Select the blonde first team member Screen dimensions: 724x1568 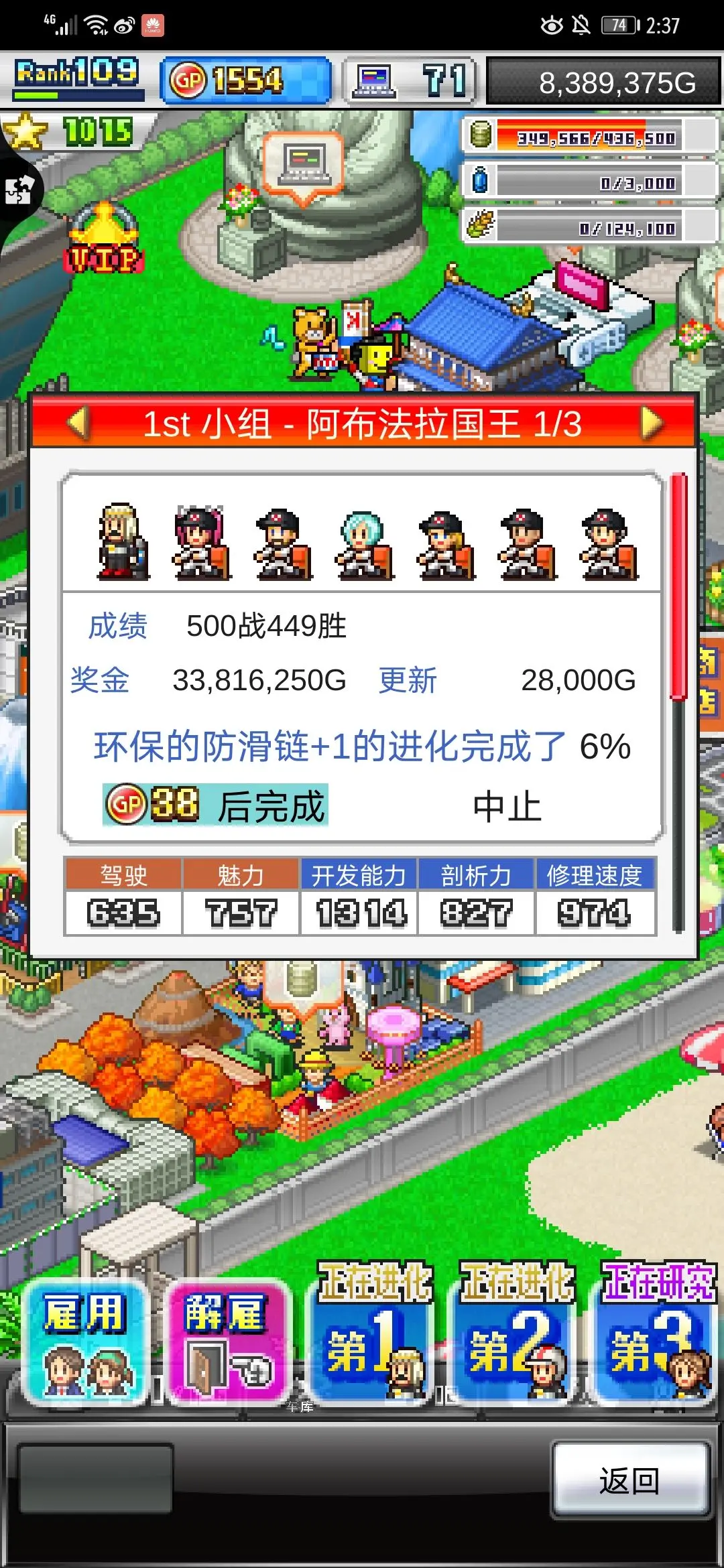coord(121,541)
